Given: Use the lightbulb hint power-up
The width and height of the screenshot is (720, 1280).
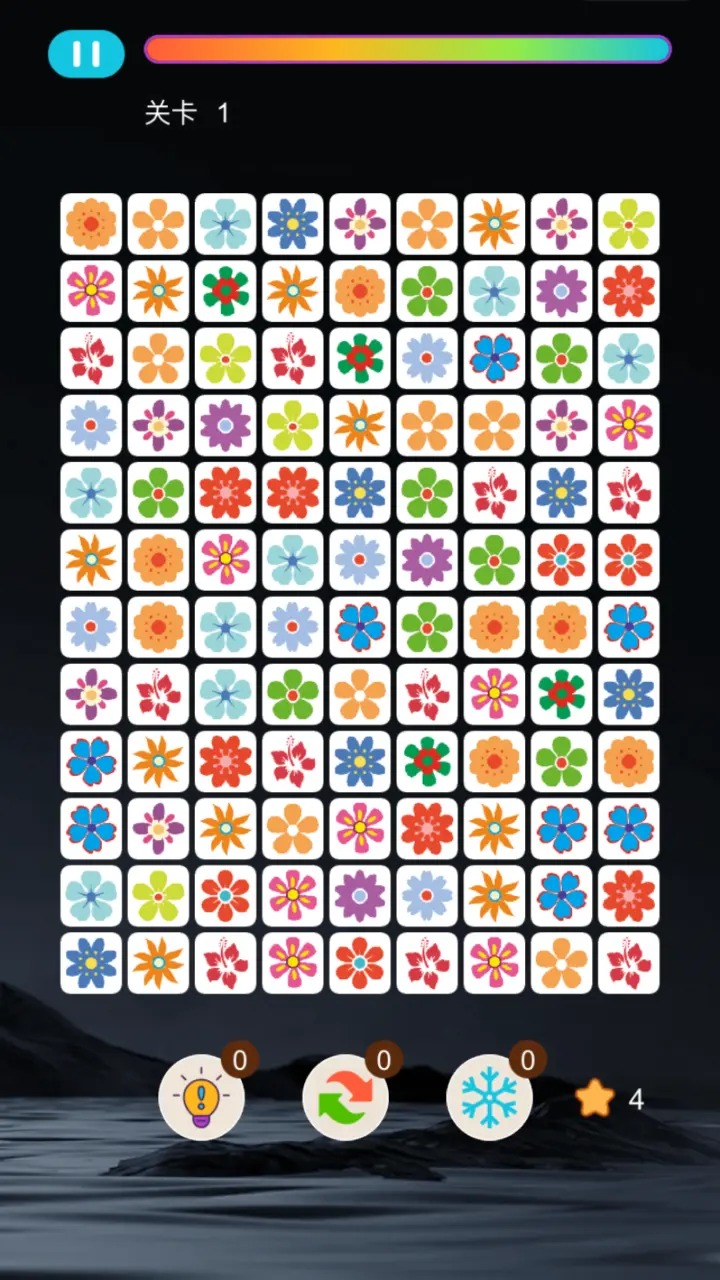Looking at the screenshot, I should point(201,1098).
